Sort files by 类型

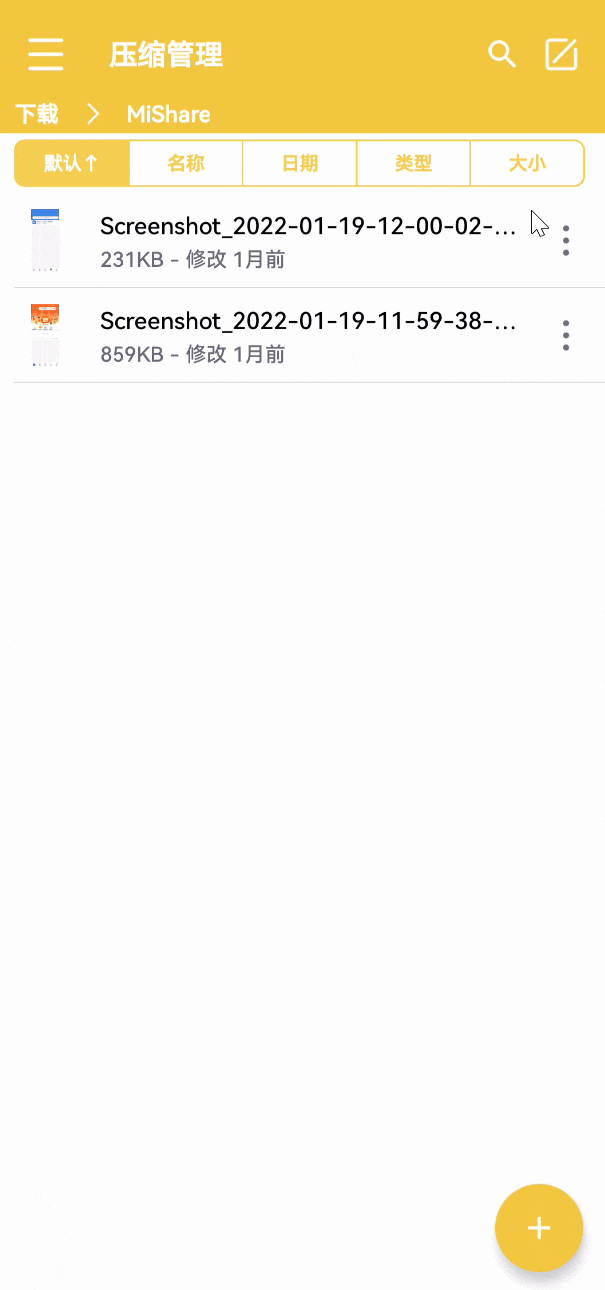tap(413, 163)
